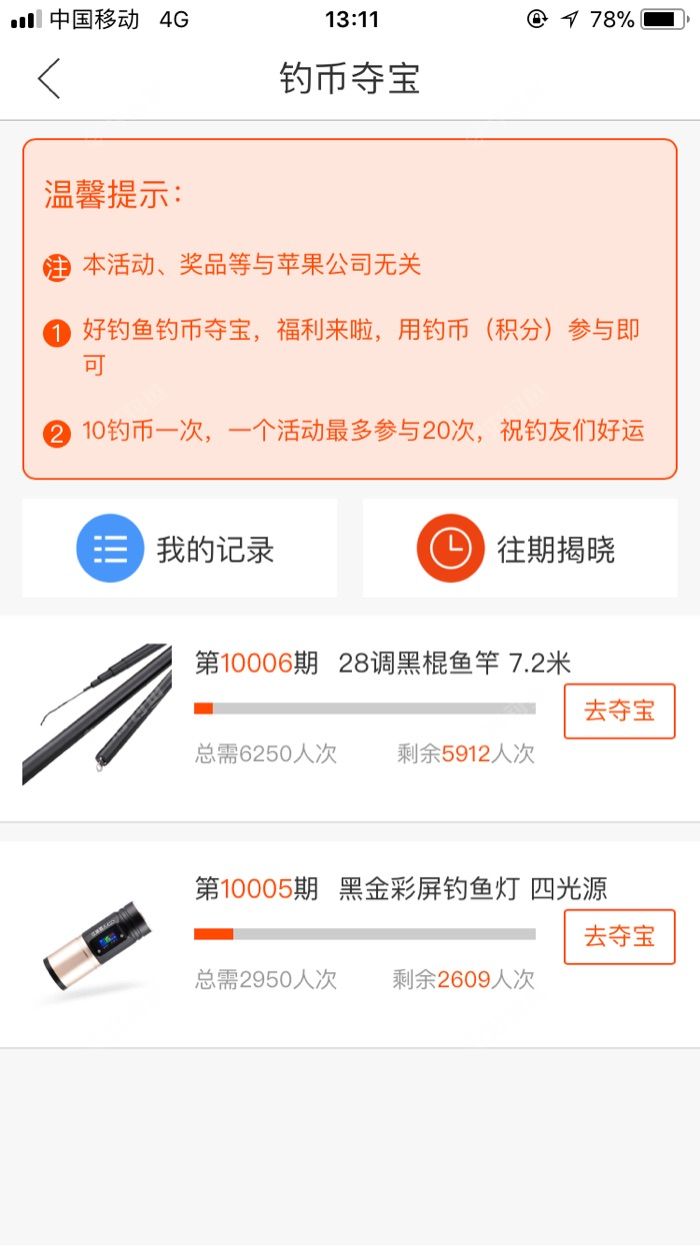This screenshot has height=1246, width=700.
Task: Tap 去夺宝 for the 黑金彩屏钓鱼灯
Action: point(619,937)
